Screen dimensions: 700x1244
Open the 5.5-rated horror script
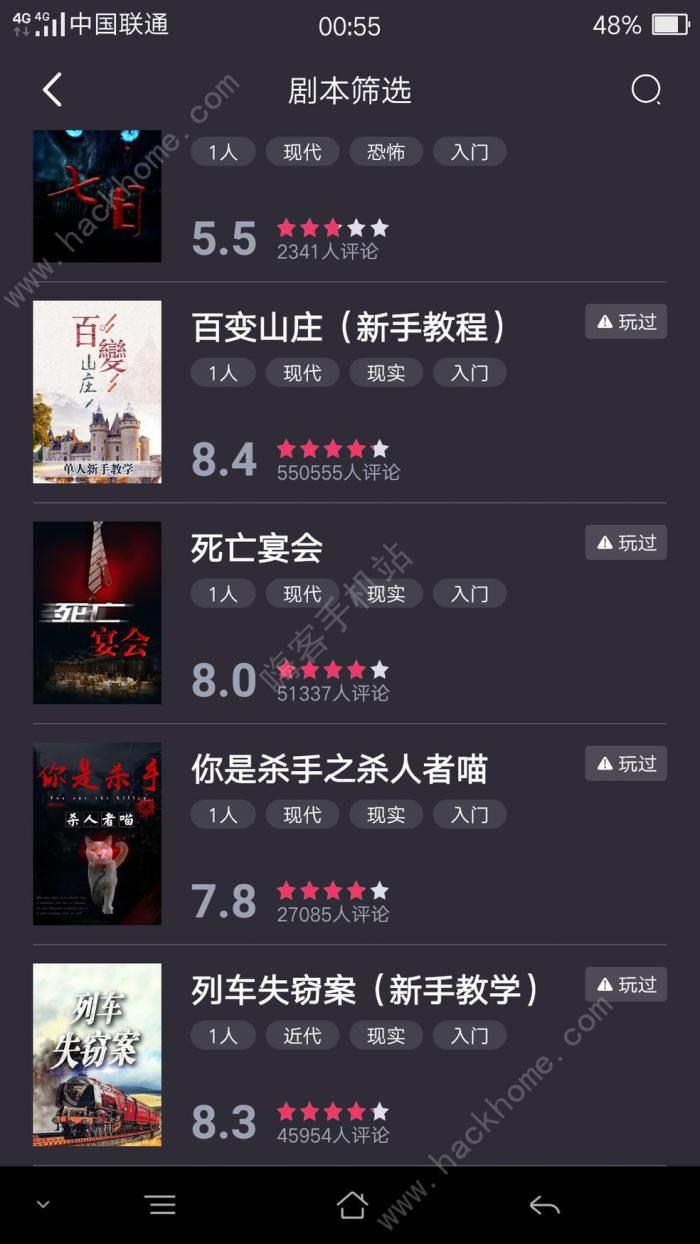click(97, 197)
